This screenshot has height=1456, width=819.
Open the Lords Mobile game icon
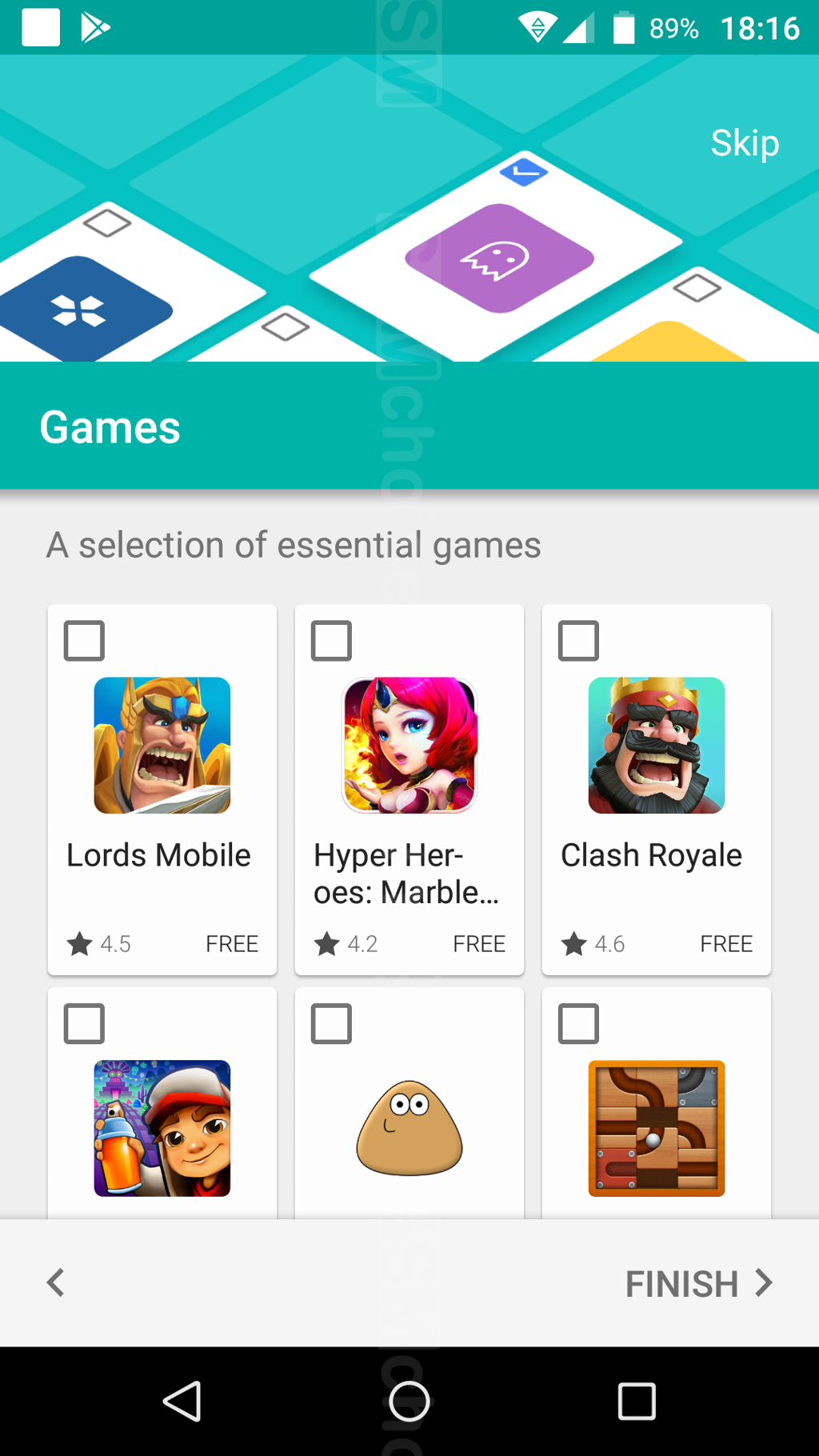pos(162,746)
